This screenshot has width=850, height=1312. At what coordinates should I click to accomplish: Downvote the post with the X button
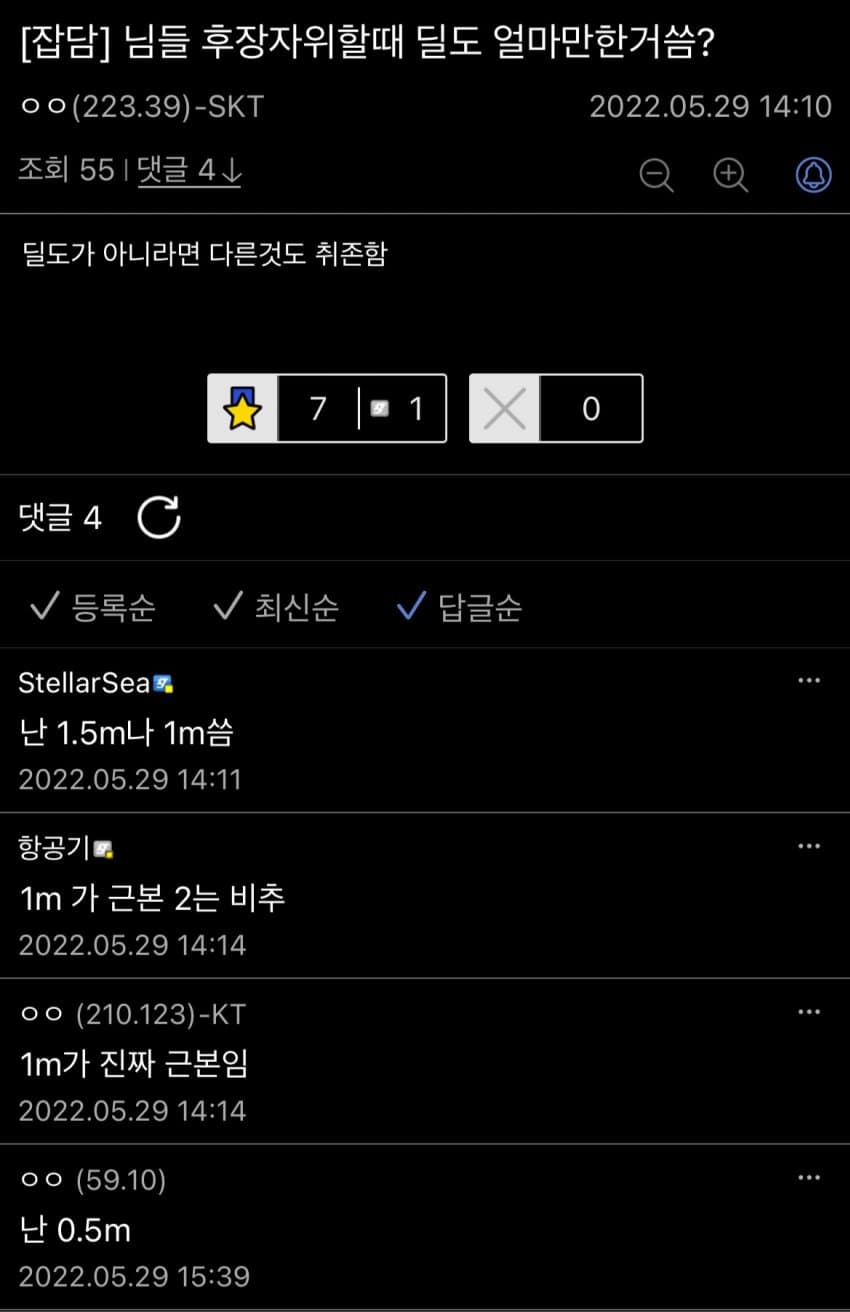pyautogui.click(x=505, y=409)
